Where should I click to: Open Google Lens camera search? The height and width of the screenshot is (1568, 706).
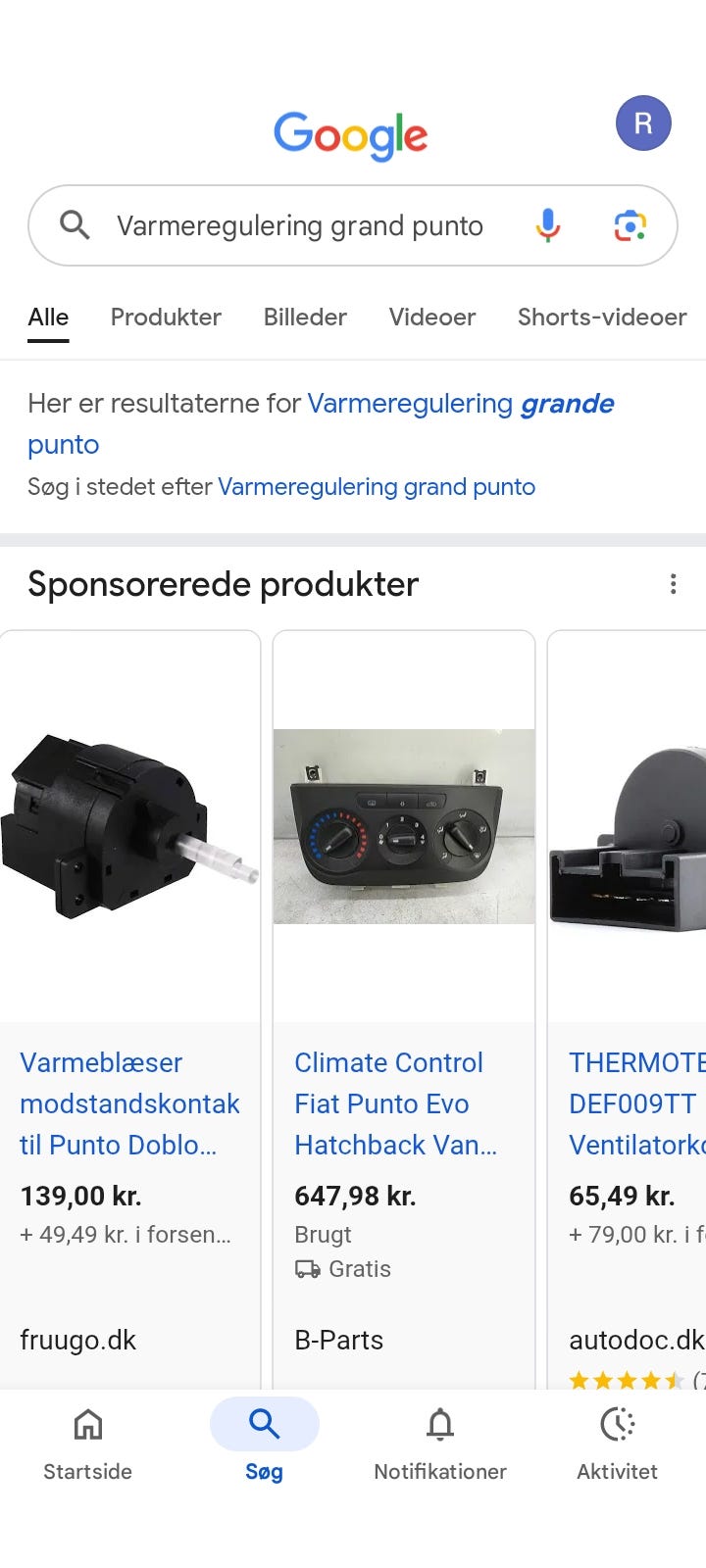630,225
